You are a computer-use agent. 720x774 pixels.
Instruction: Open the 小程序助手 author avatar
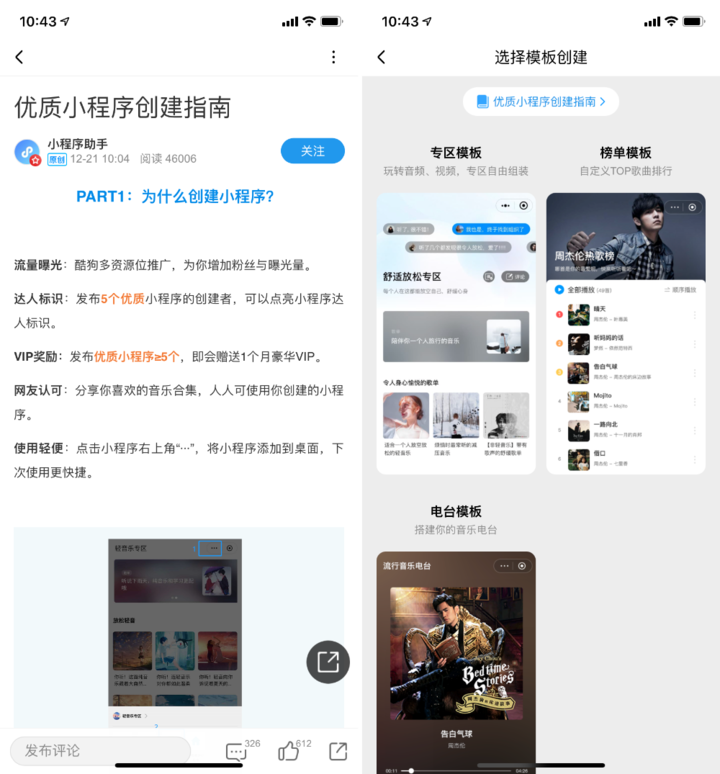tap(28, 152)
